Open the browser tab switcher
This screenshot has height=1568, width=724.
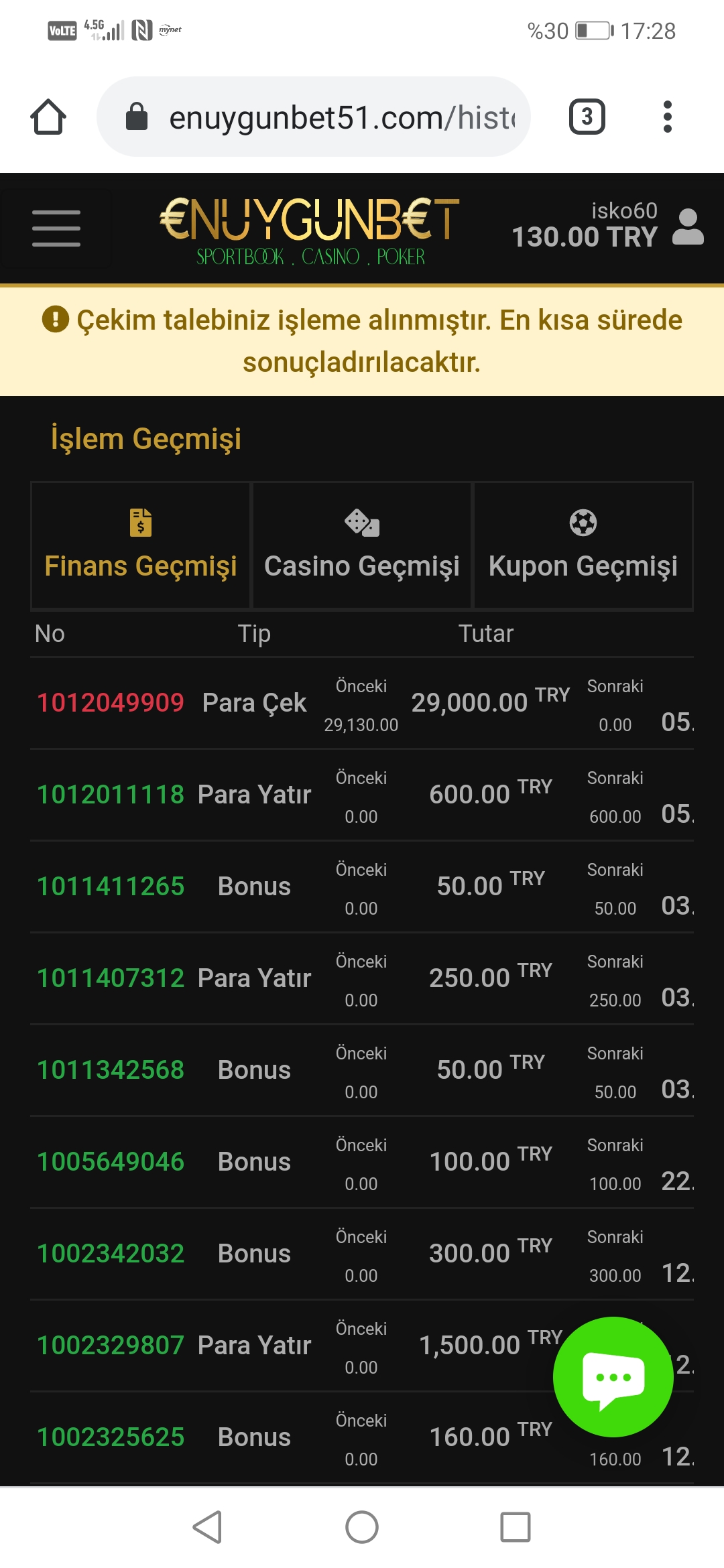pos(587,117)
